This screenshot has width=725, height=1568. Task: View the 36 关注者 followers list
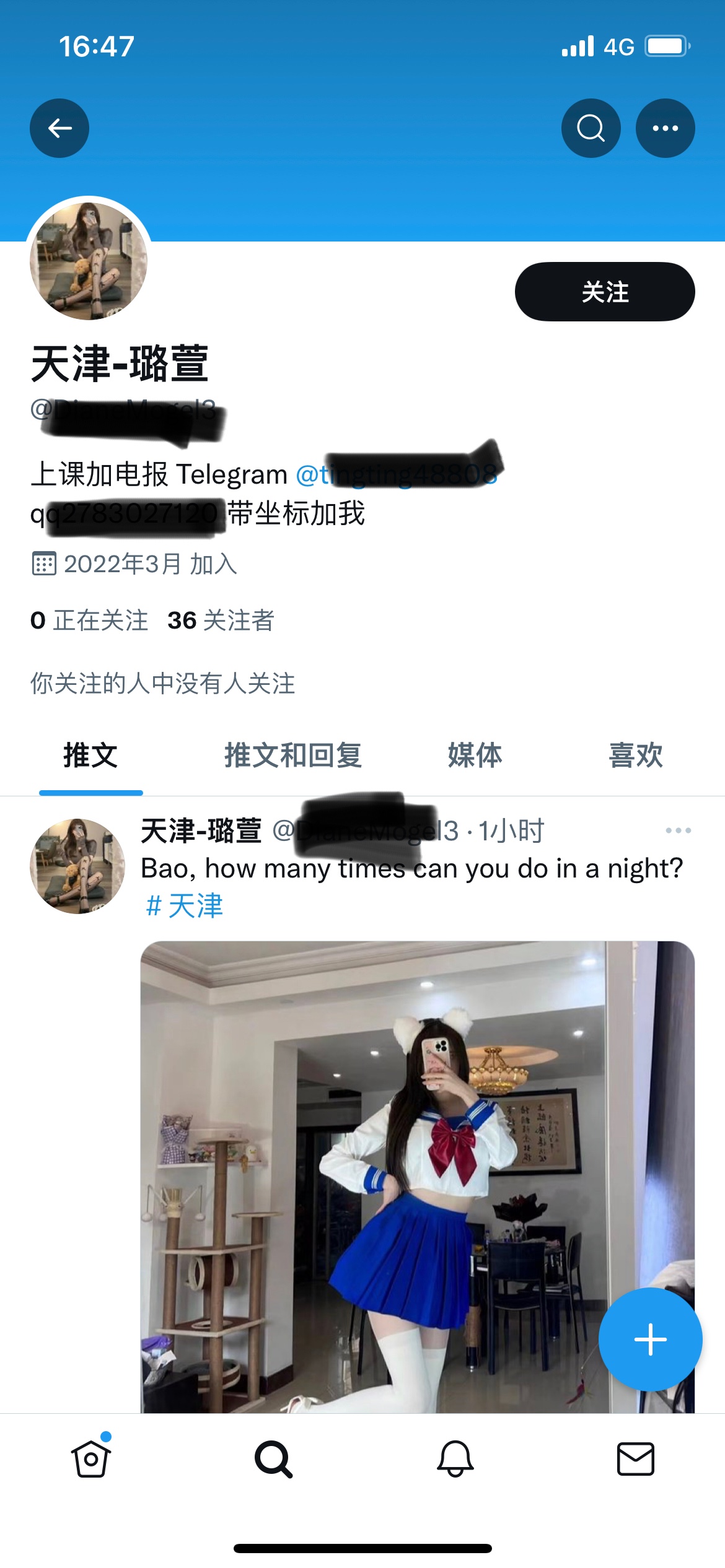coord(221,620)
